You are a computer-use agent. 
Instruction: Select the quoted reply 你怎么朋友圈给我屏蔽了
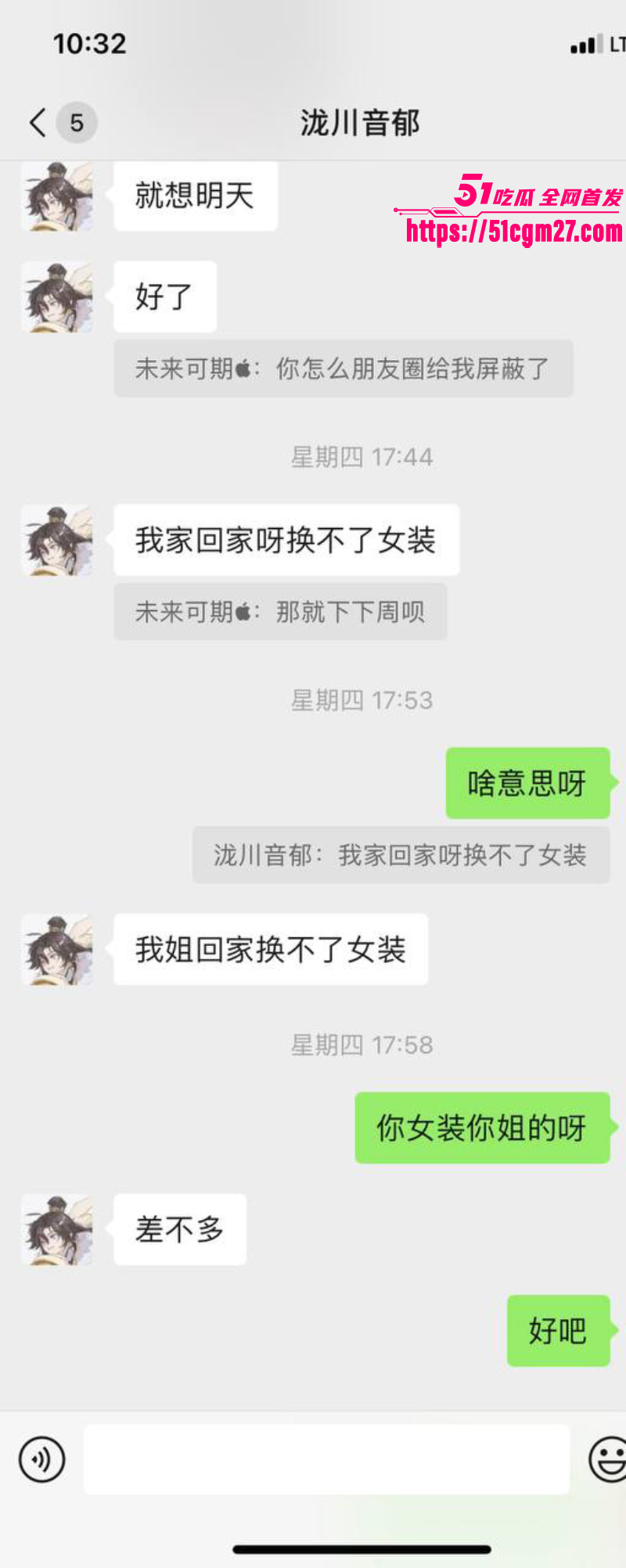pyautogui.click(x=343, y=368)
